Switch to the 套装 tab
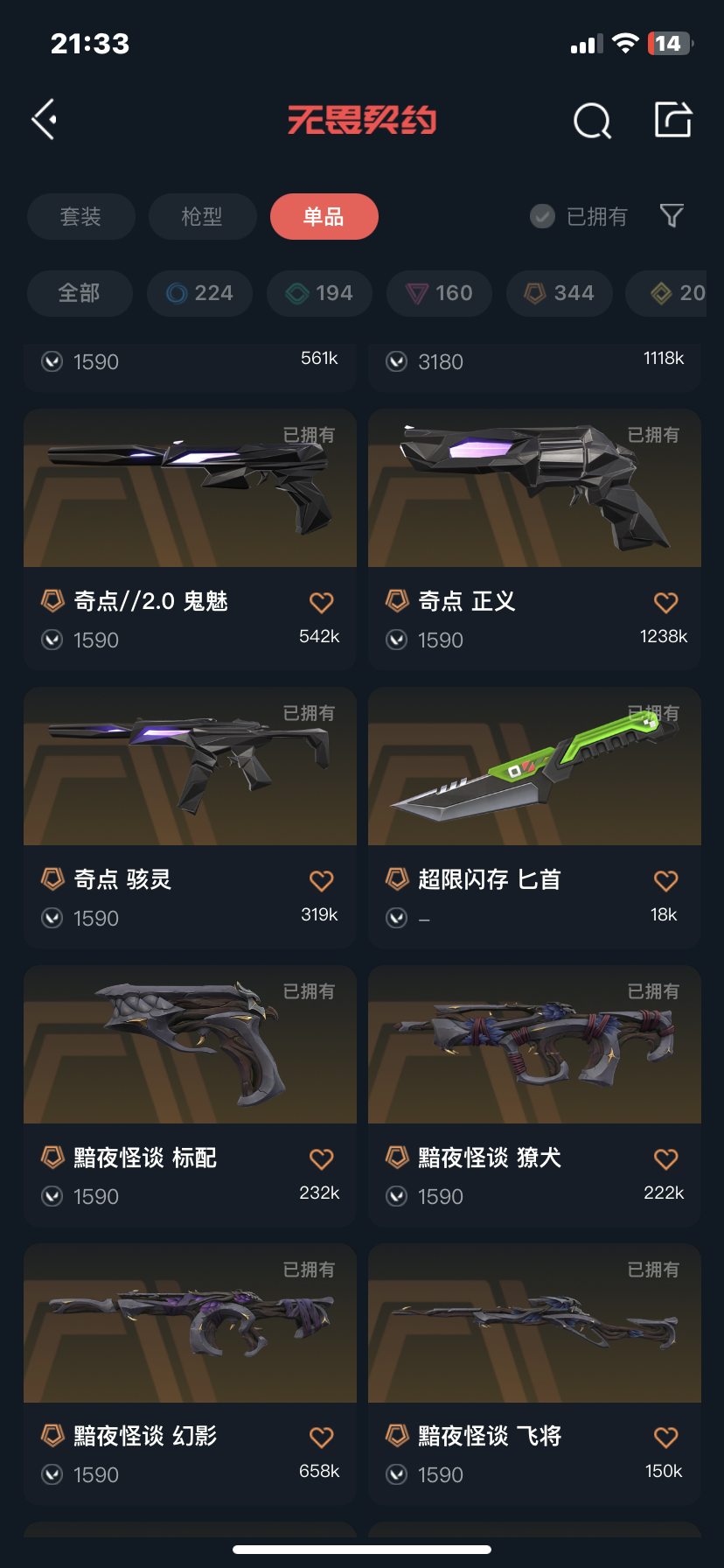The height and width of the screenshot is (1568, 724). [x=80, y=216]
